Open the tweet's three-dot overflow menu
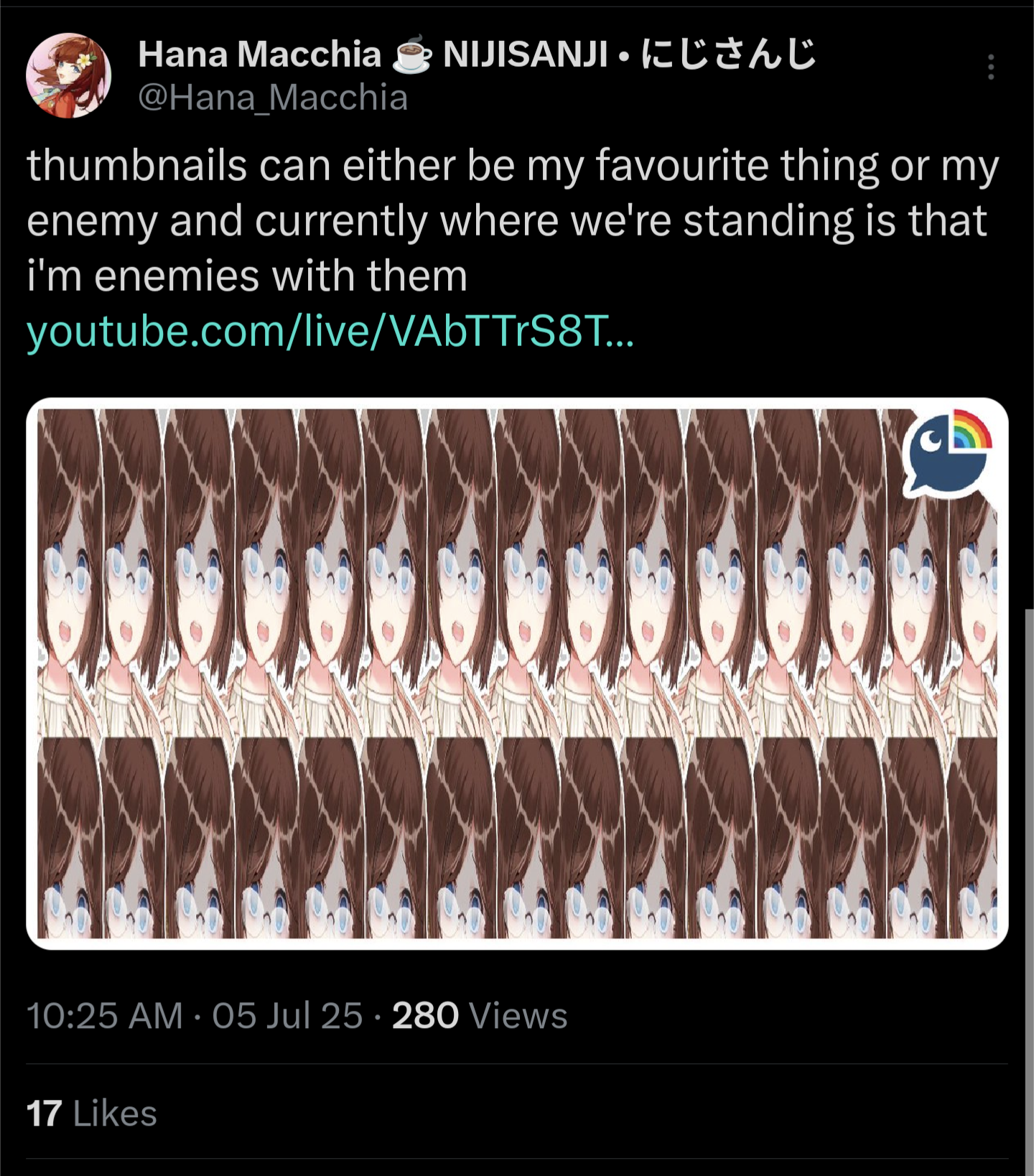The height and width of the screenshot is (1176, 1034). pos(991,67)
